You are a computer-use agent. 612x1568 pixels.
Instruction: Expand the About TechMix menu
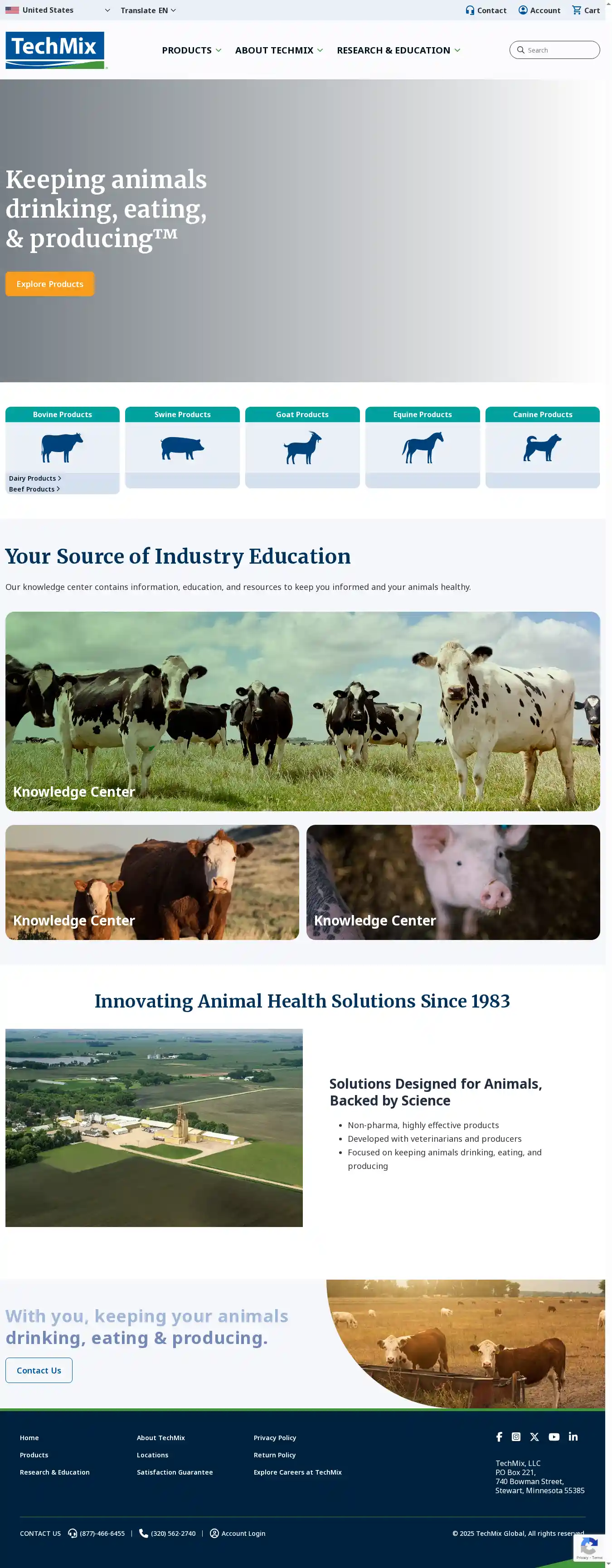[x=279, y=50]
